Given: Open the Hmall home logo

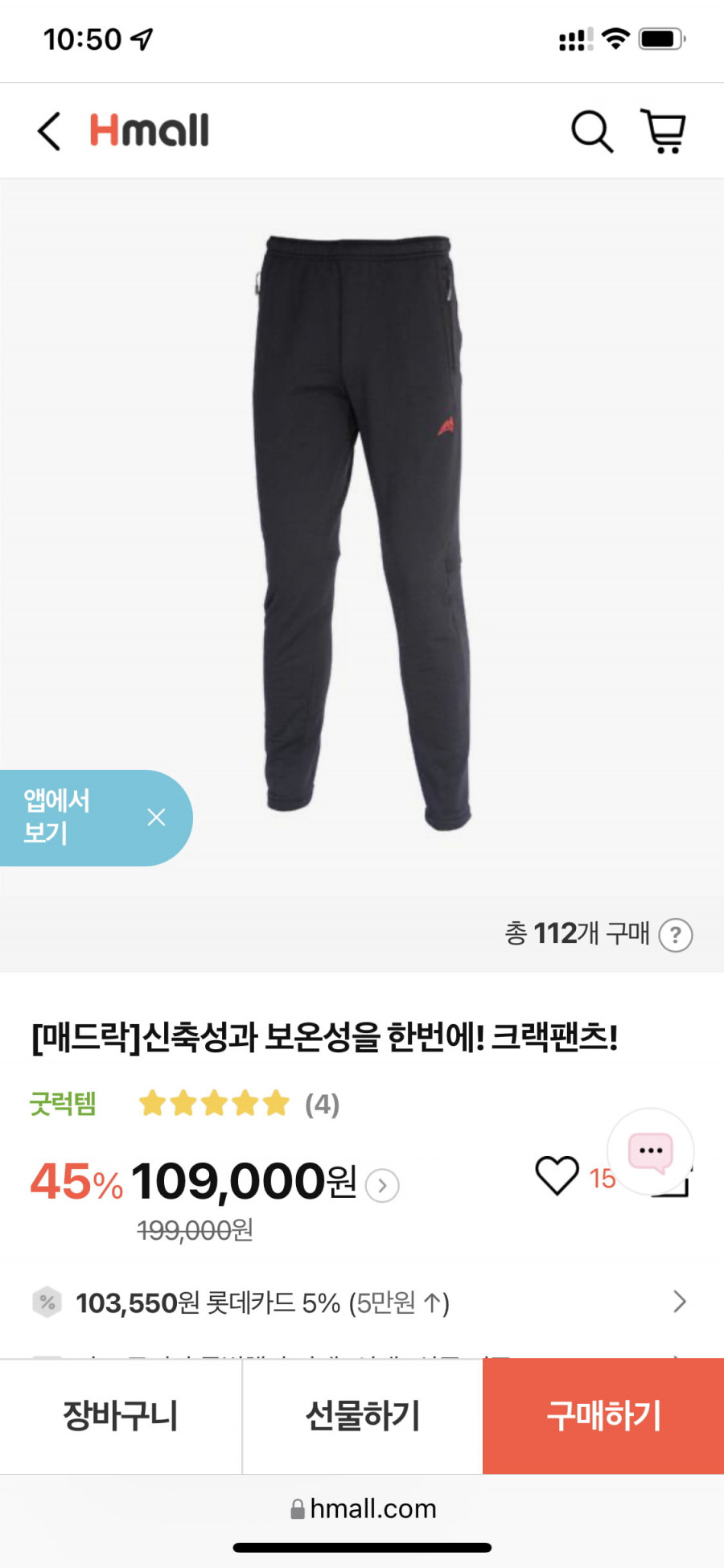Looking at the screenshot, I should pos(150,130).
